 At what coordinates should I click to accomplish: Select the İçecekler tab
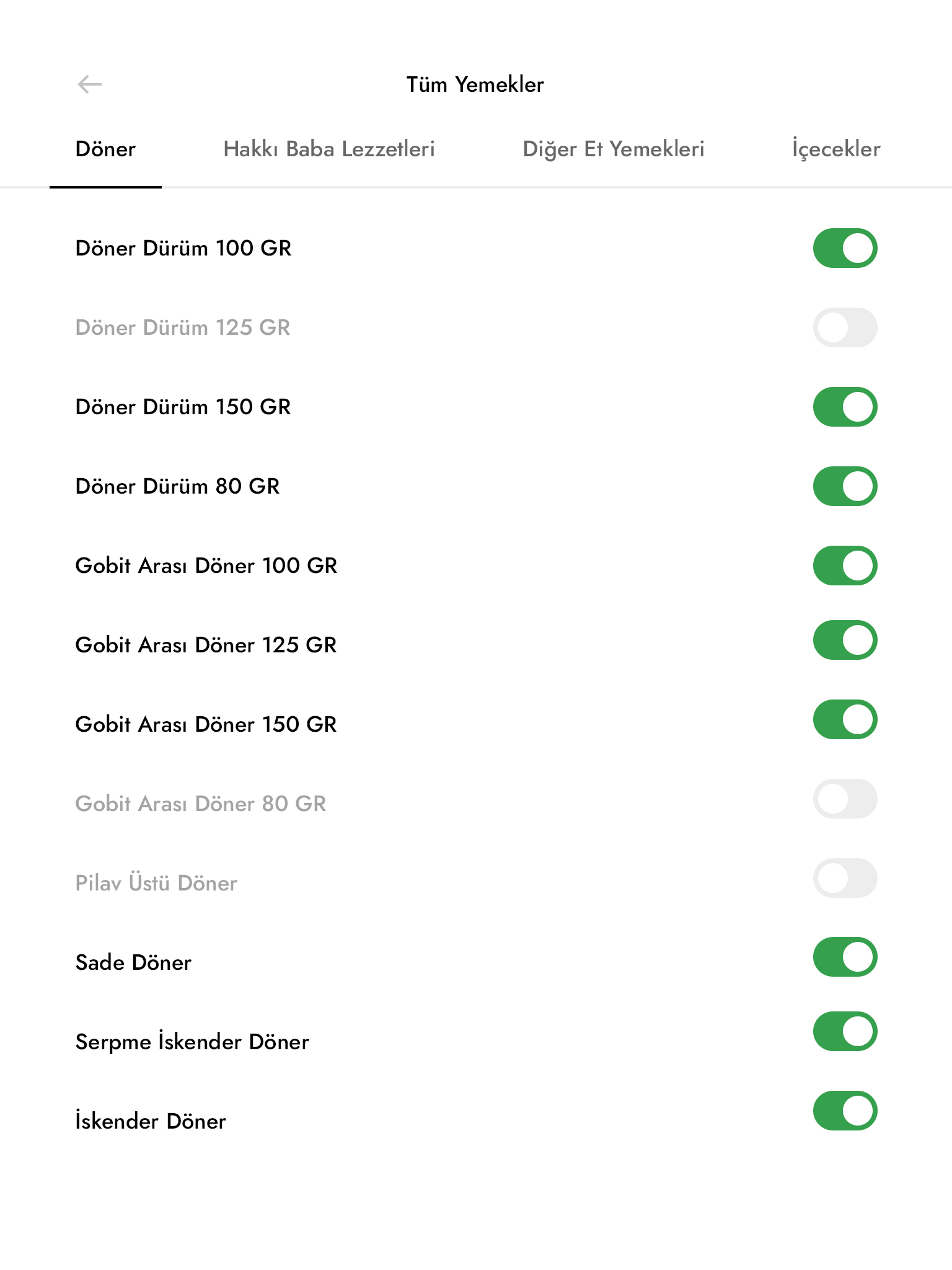(835, 149)
